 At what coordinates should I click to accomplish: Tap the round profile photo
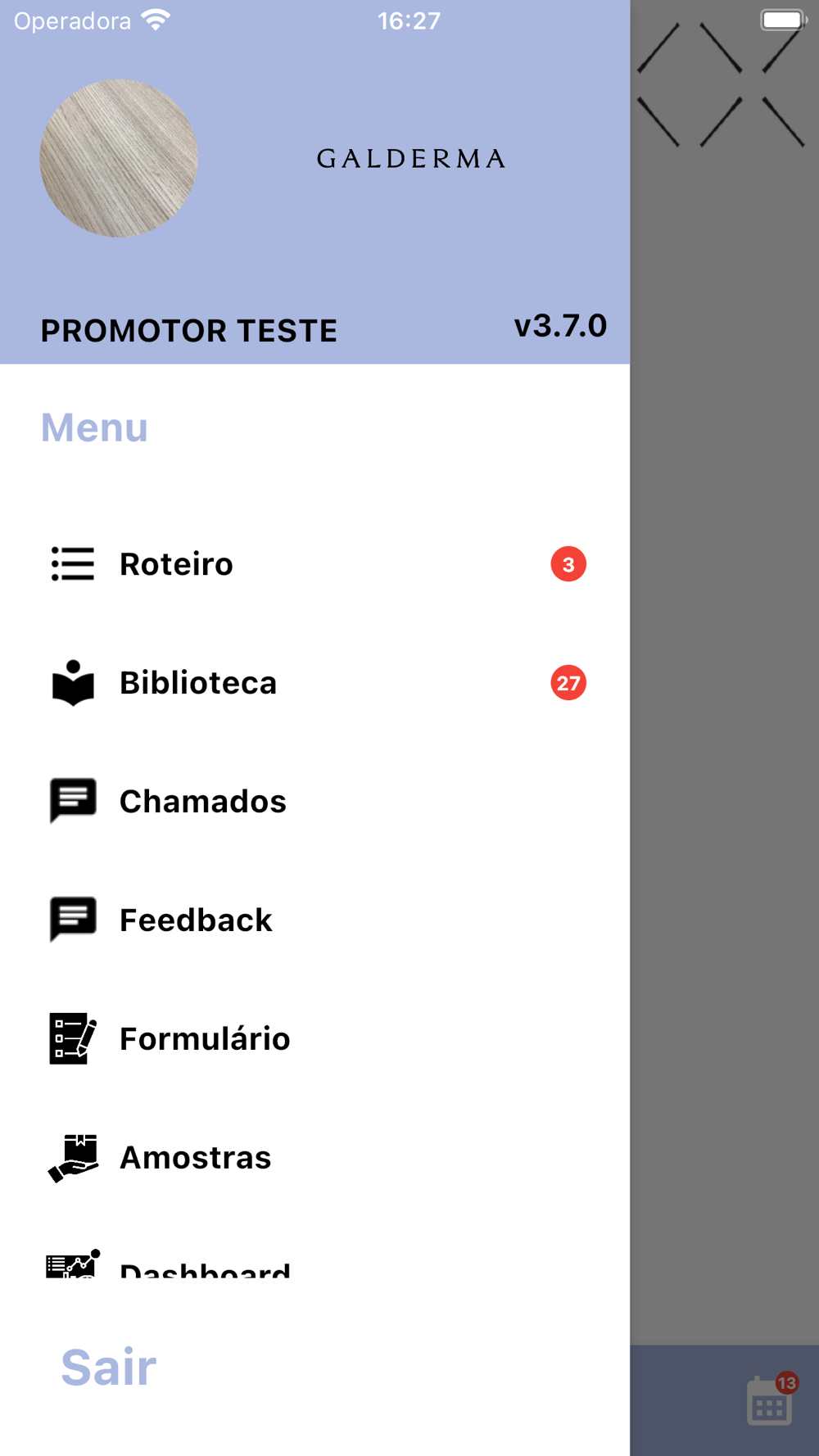coord(119,158)
